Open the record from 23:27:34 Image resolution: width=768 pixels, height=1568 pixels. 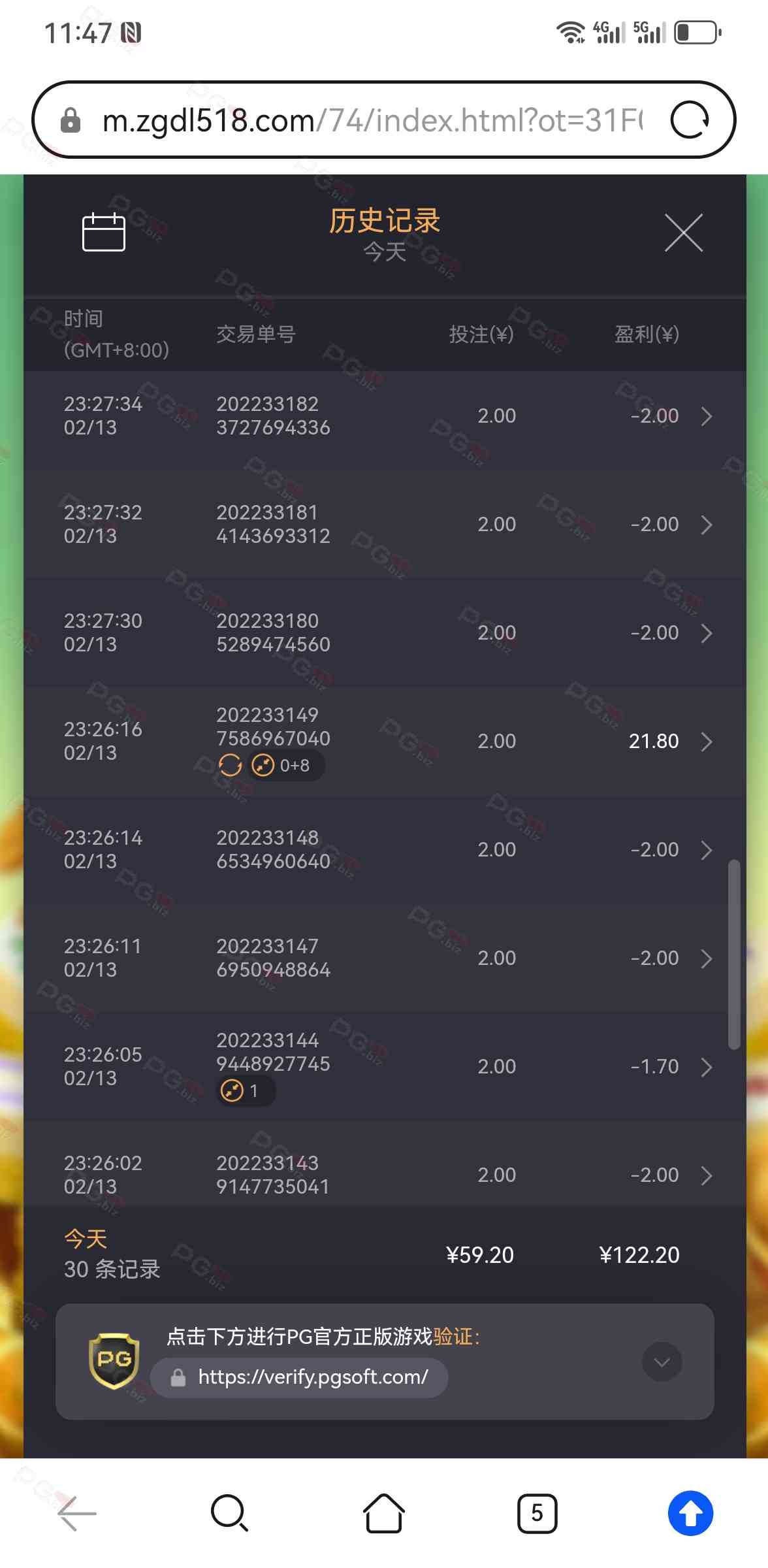[706, 416]
